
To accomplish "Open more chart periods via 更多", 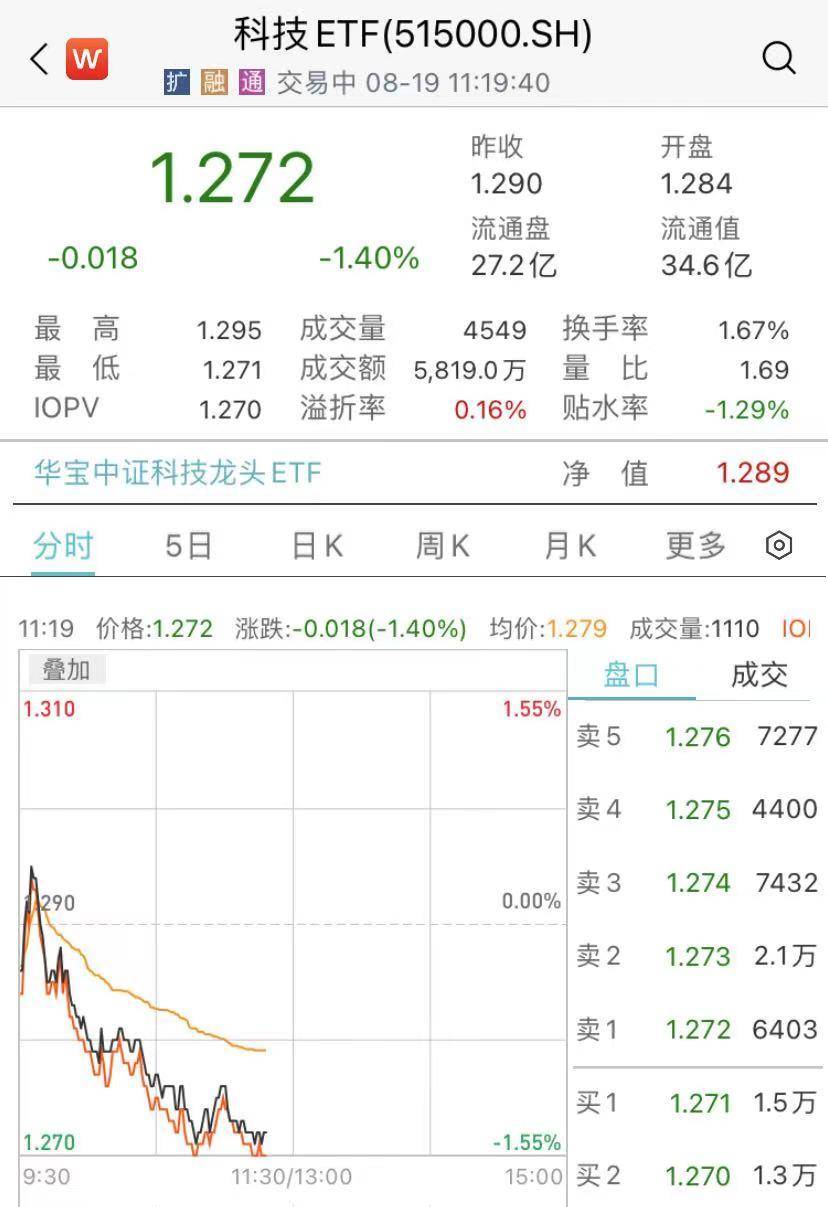I will click(x=694, y=546).
